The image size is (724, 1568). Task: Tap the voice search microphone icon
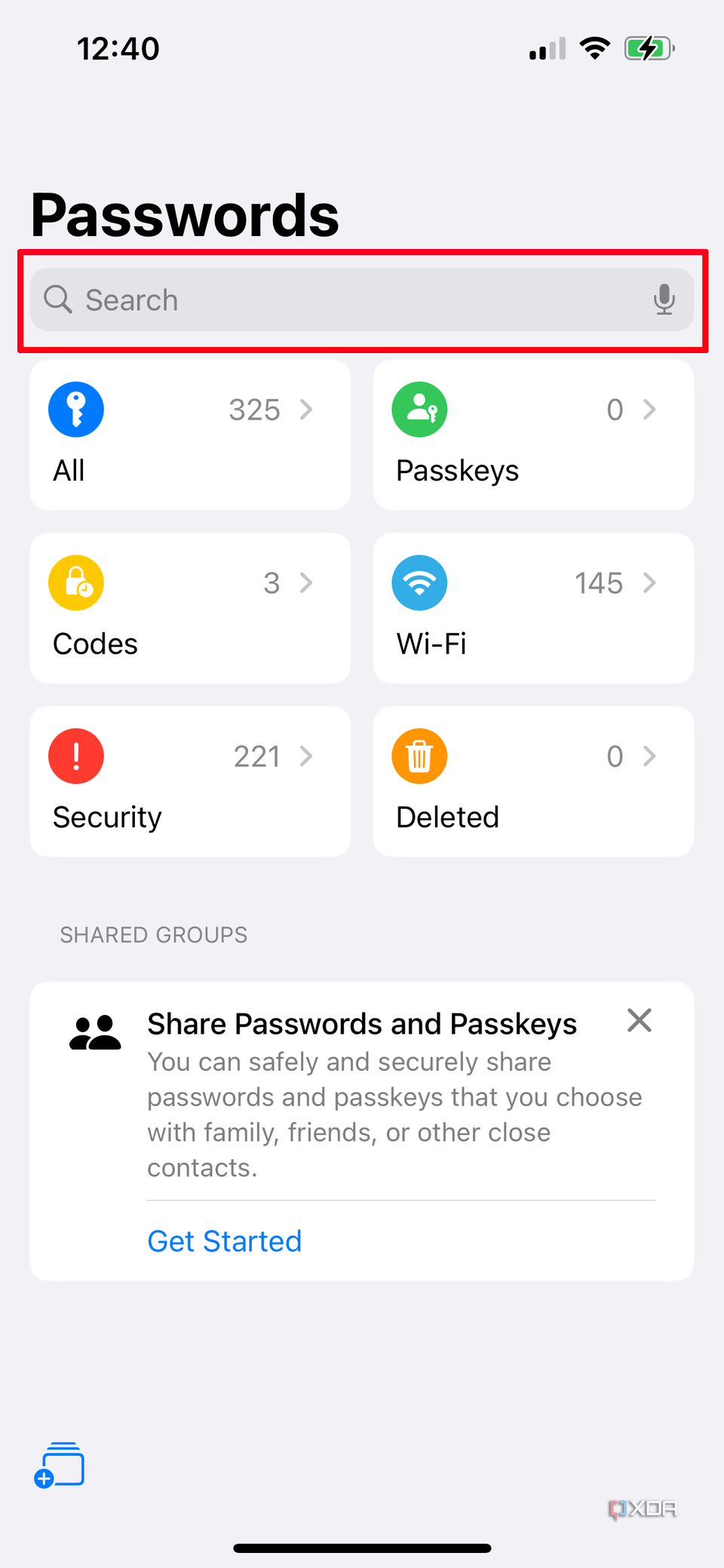point(664,300)
